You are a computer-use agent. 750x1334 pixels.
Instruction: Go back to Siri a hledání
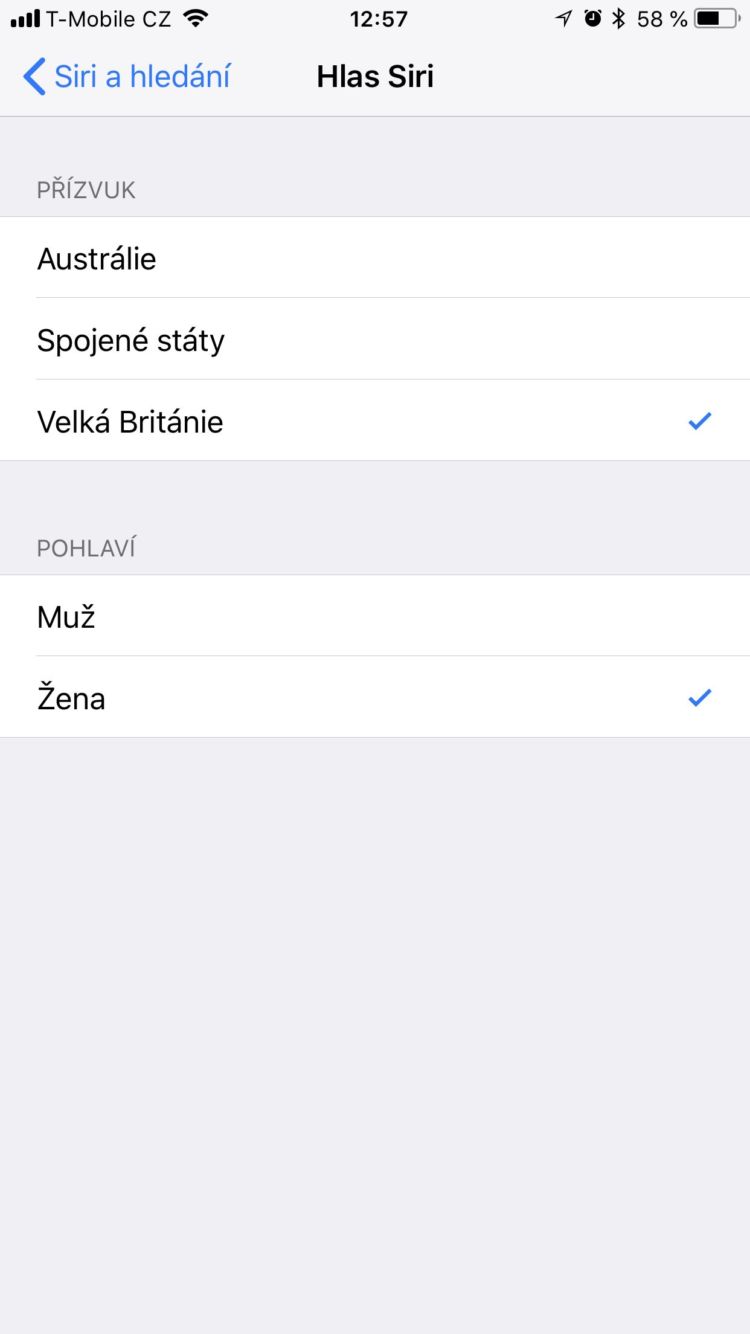[x=127, y=76]
